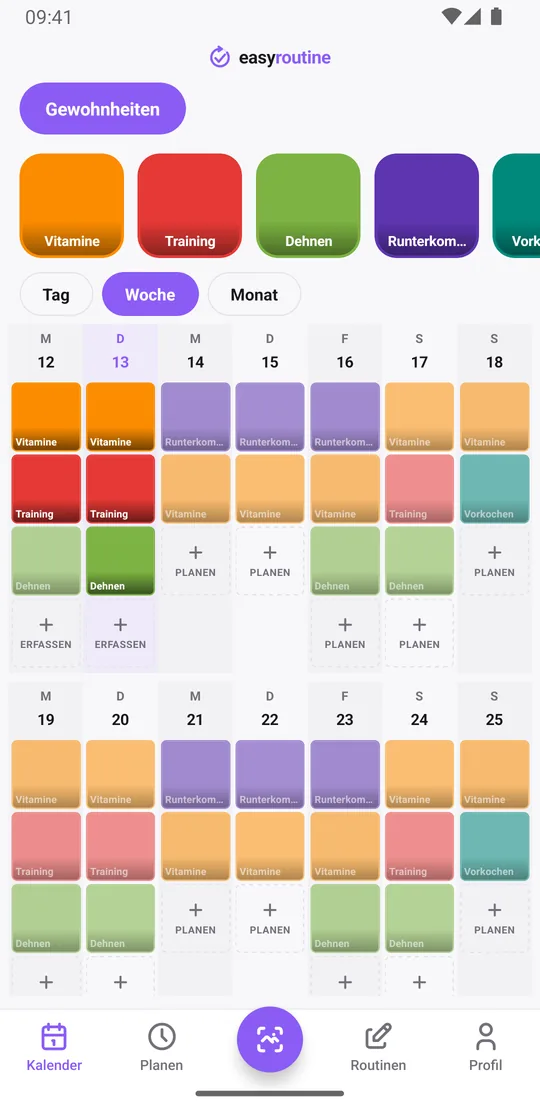Tap PLANEN on day 18
Viewport: 540px width, 1110px height.
pyautogui.click(x=494, y=561)
